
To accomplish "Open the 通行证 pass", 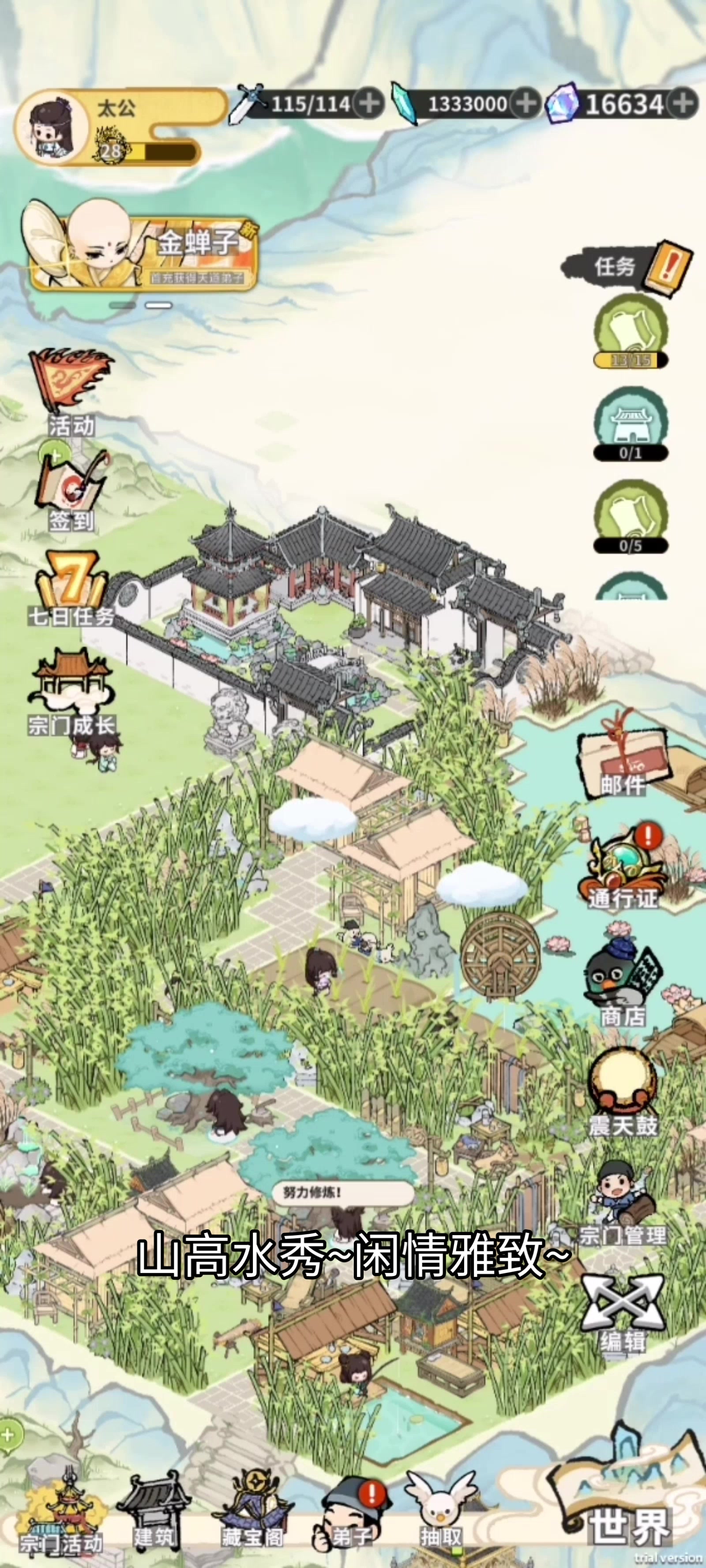I will coord(623,867).
